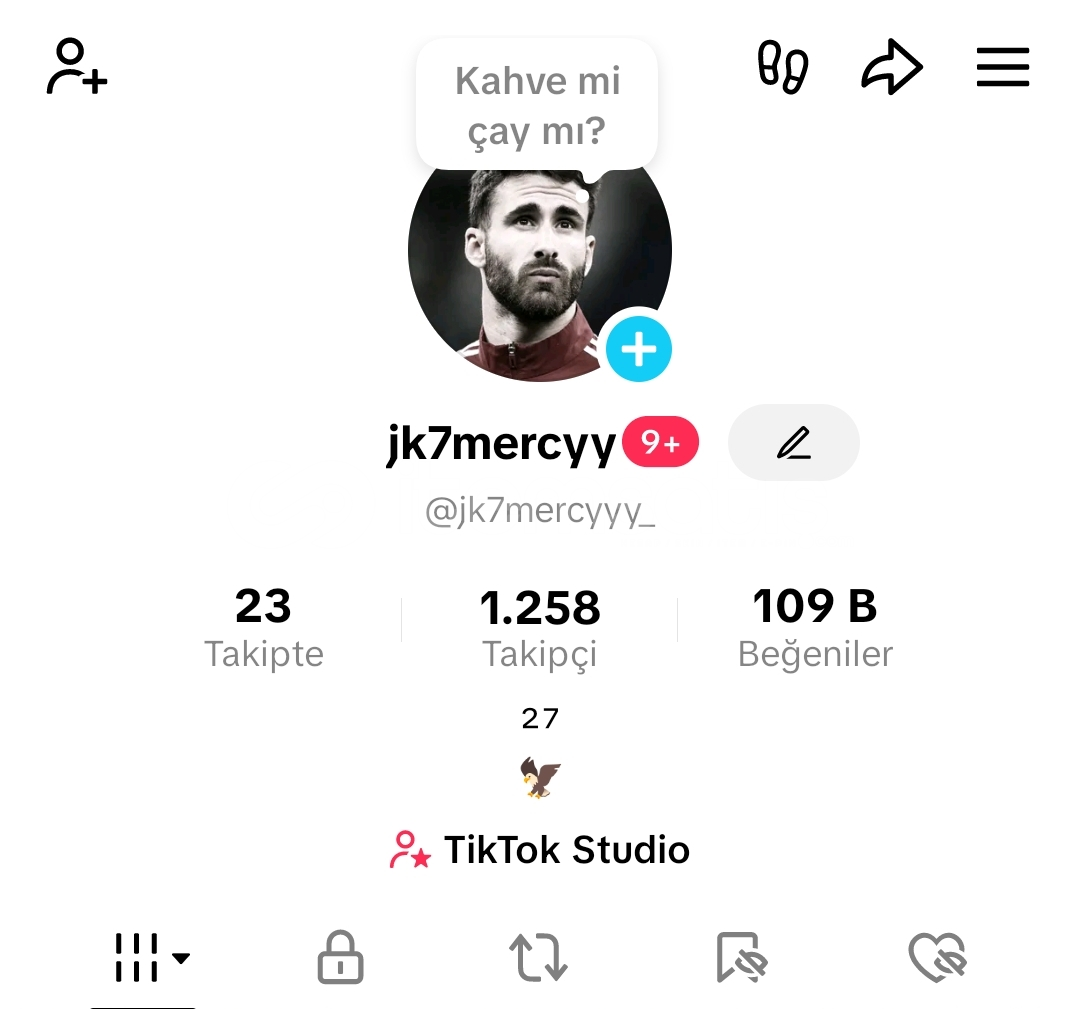Switch to the reposts tab
Image resolution: width=1080 pixels, height=1009 pixels.
coord(539,957)
